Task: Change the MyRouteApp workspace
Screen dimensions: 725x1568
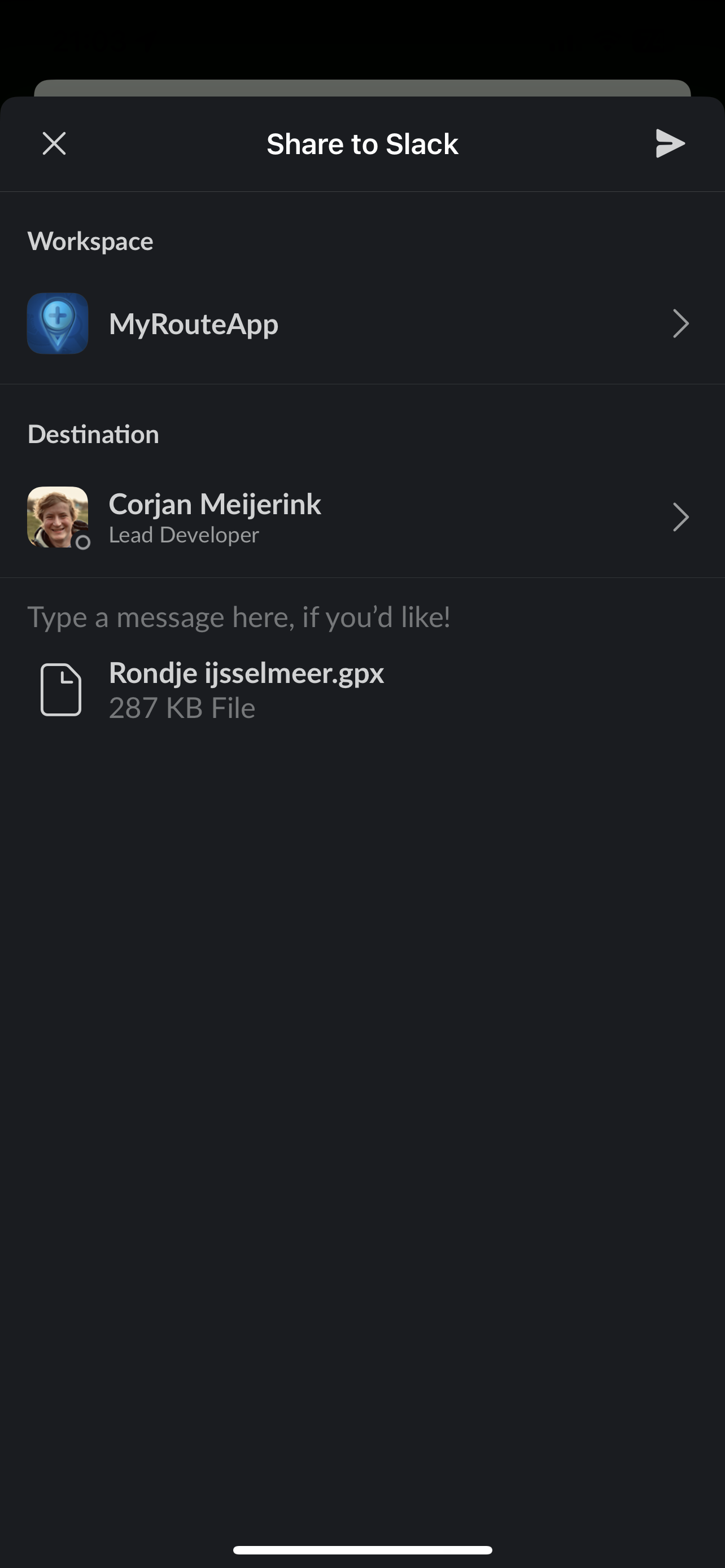Action: (361, 324)
